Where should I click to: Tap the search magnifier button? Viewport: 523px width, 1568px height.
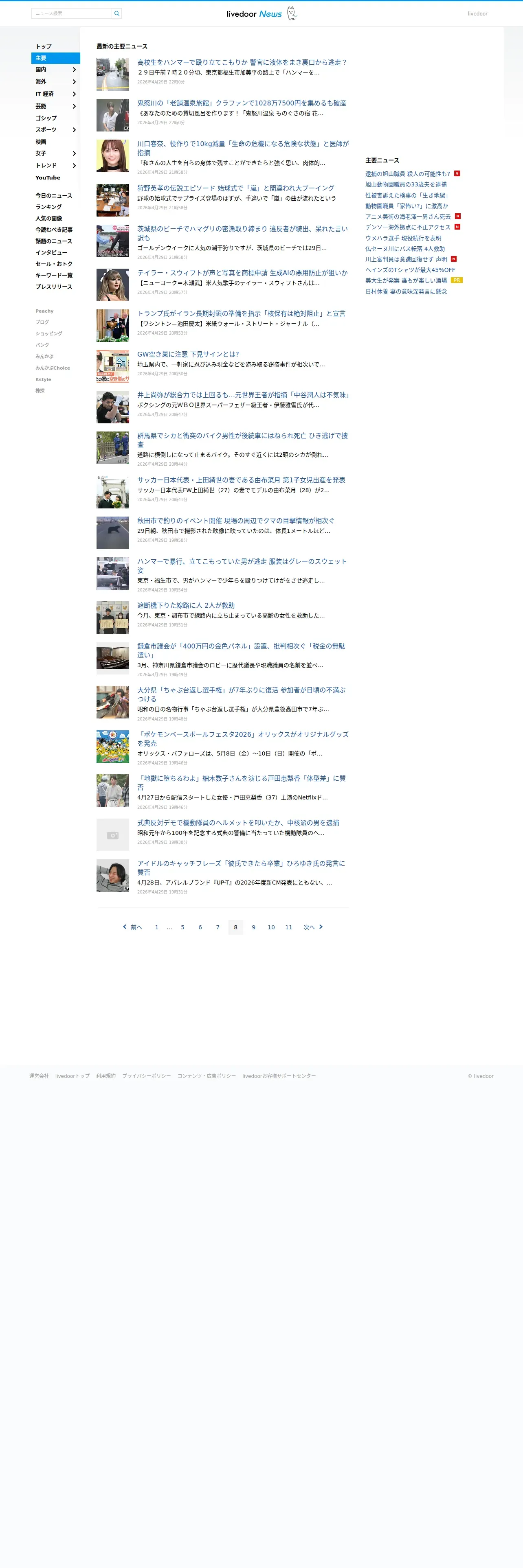pyautogui.click(x=117, y=13)
